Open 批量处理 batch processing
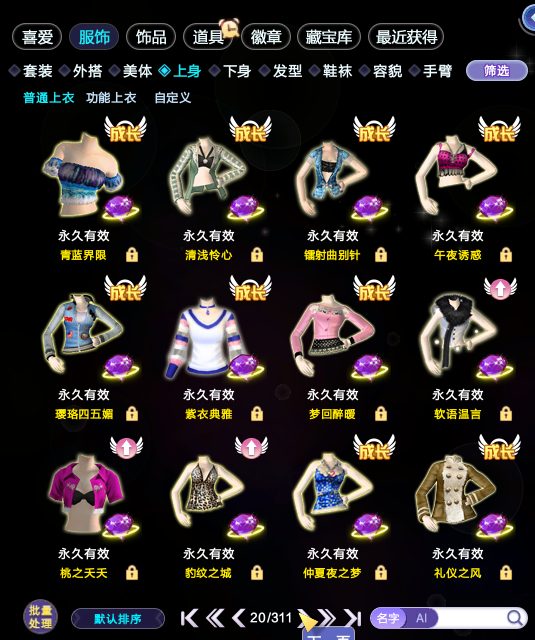Viewport: 535px width, 640px height. (x=40, y=617)
